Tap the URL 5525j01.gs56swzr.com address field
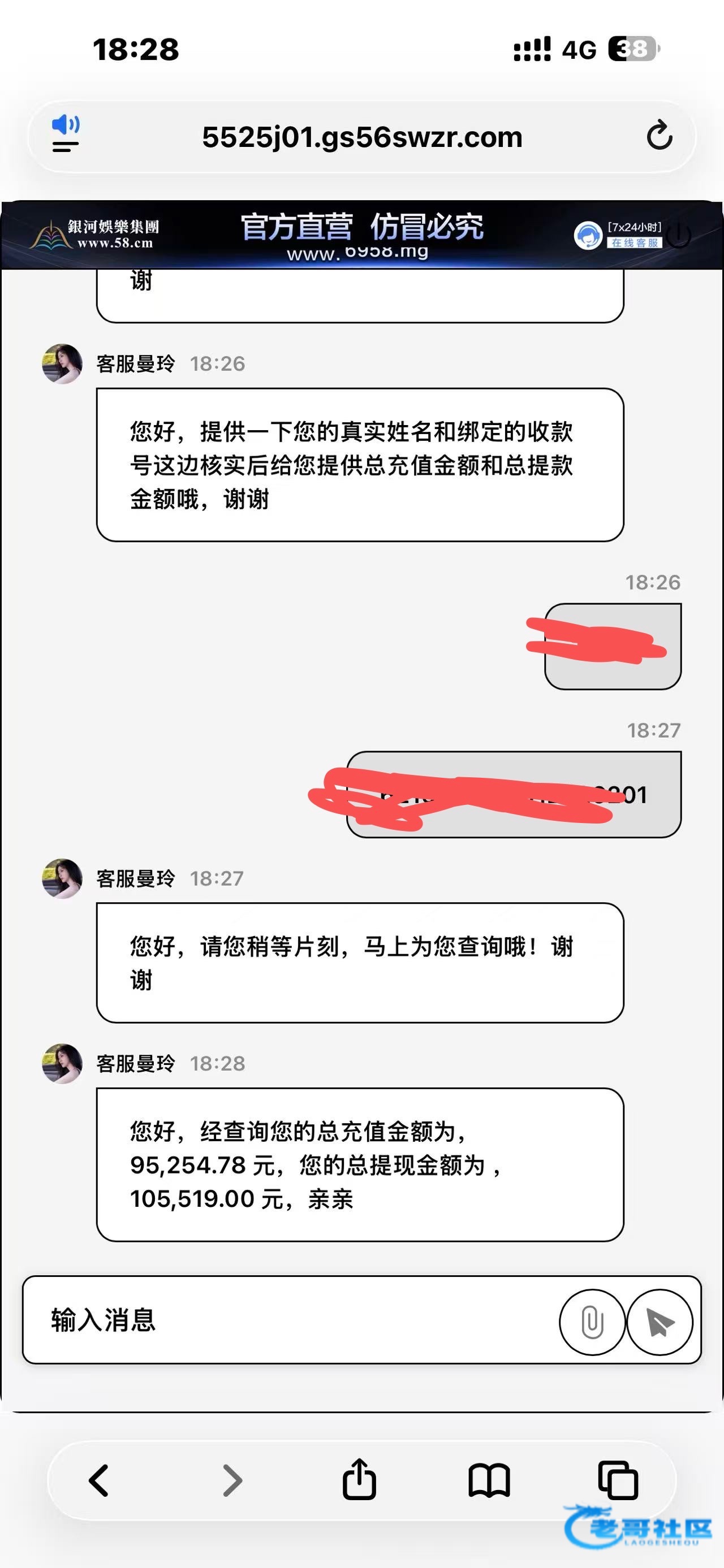Screen dimensions: 724x1568 363,137
